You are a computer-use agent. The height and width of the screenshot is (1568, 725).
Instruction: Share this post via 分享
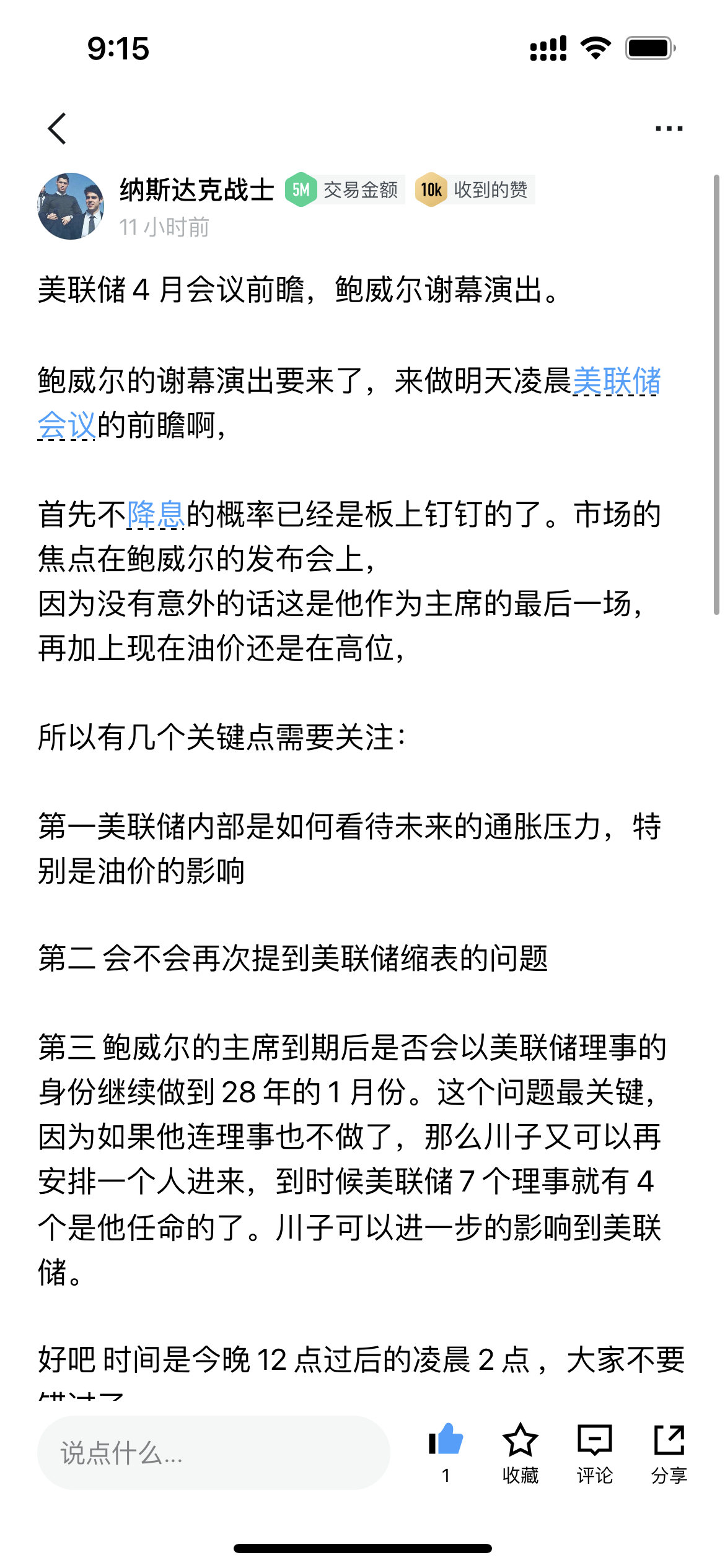coord(669,1452)
